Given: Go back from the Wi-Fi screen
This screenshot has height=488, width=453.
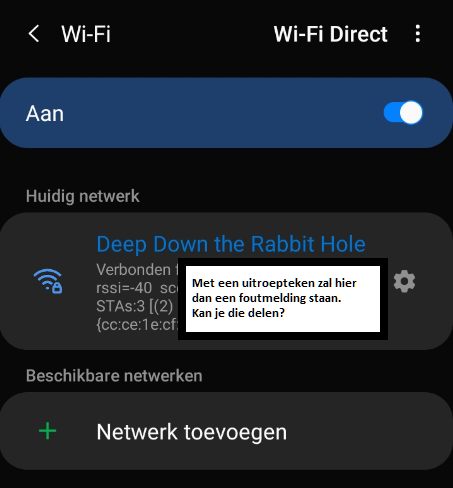Looking at the screenshot, I should (x=34, y=34).
